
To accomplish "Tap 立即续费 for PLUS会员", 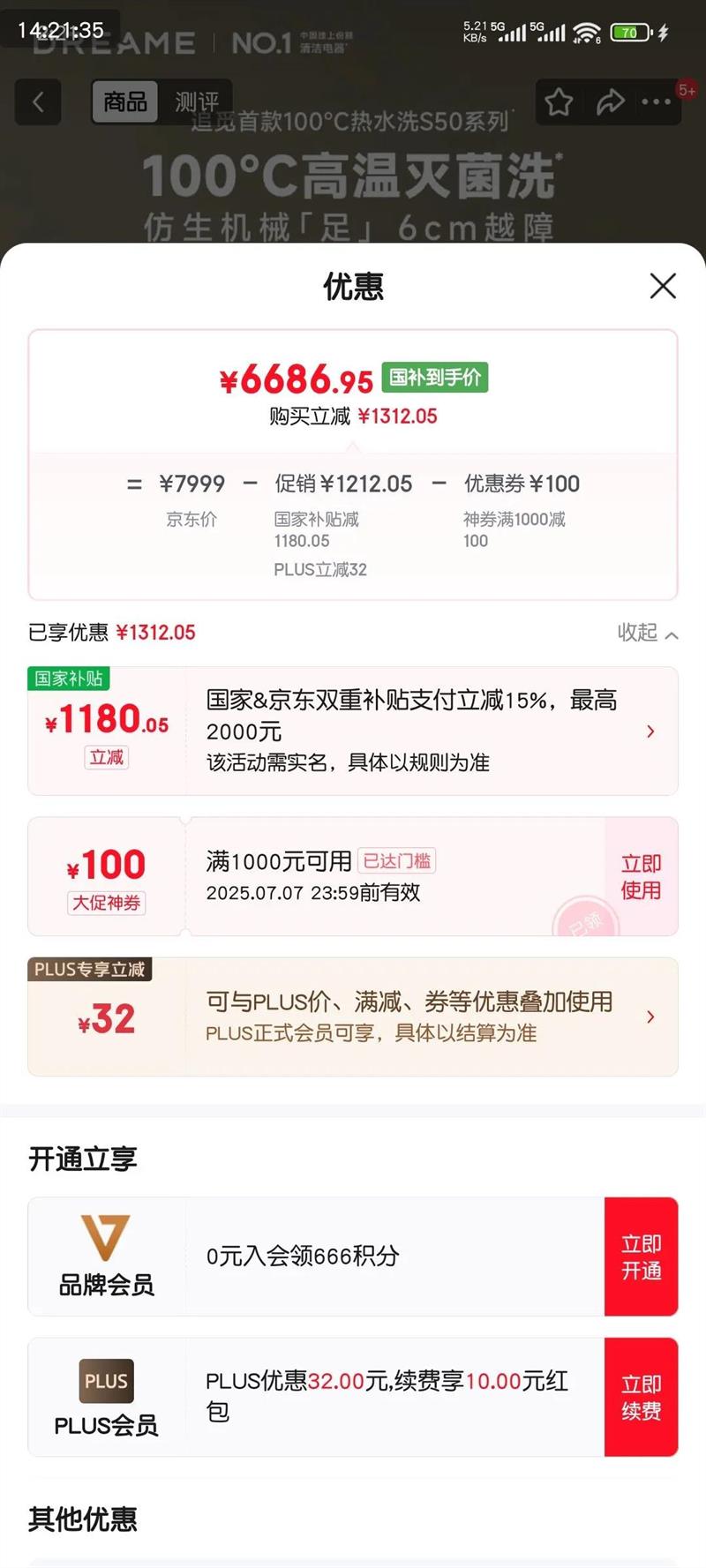I will [x=641, y=1397].
